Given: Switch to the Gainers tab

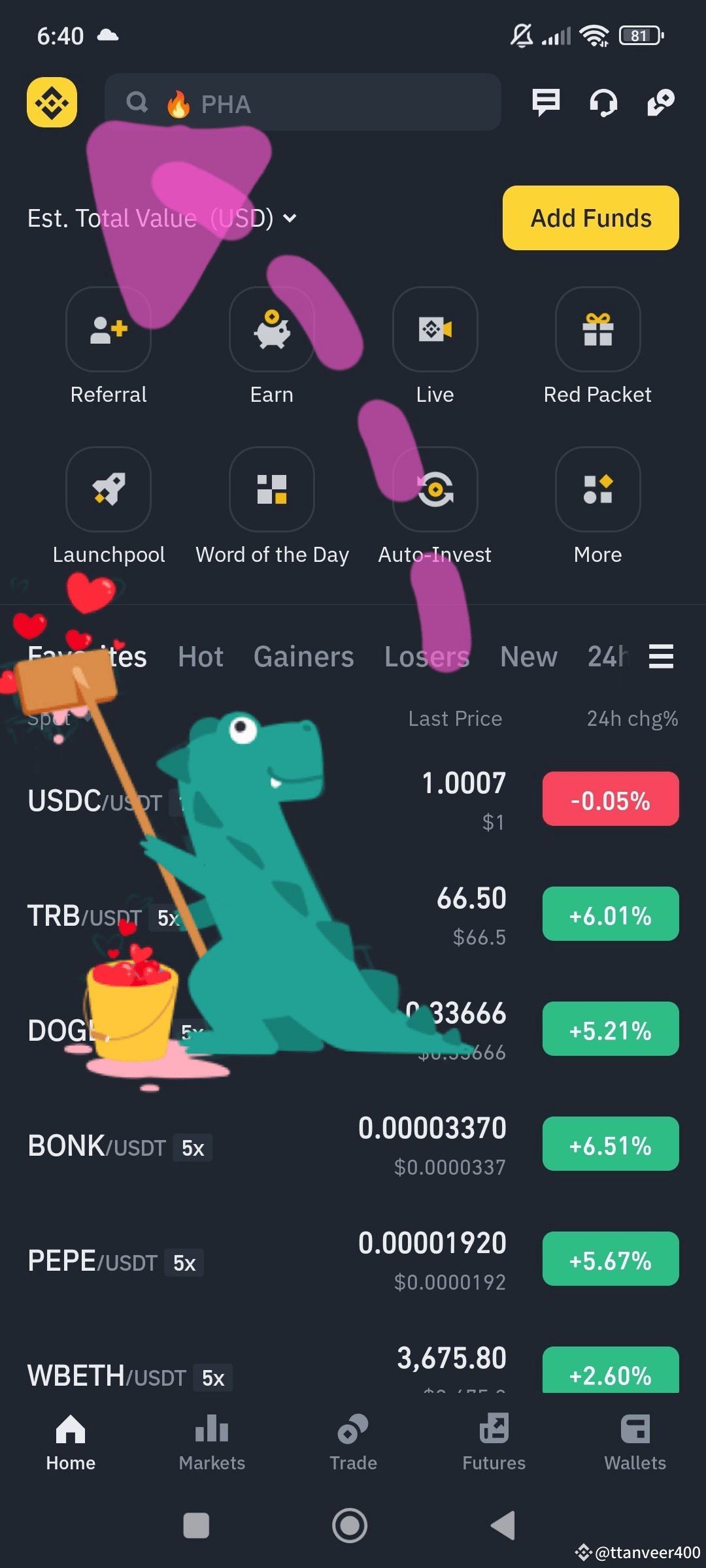Looking at the screenshot, I should pyautogui.click(x=303, y=657).
